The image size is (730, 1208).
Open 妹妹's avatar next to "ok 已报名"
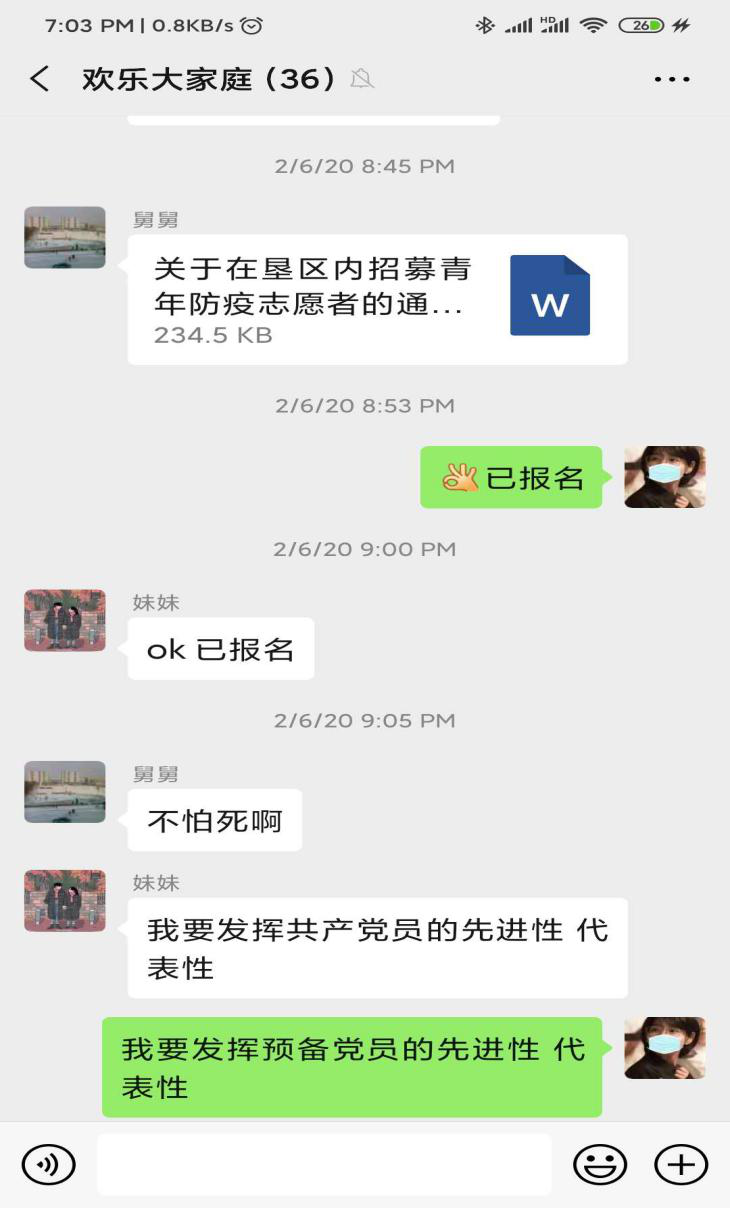tap(65, 620)
